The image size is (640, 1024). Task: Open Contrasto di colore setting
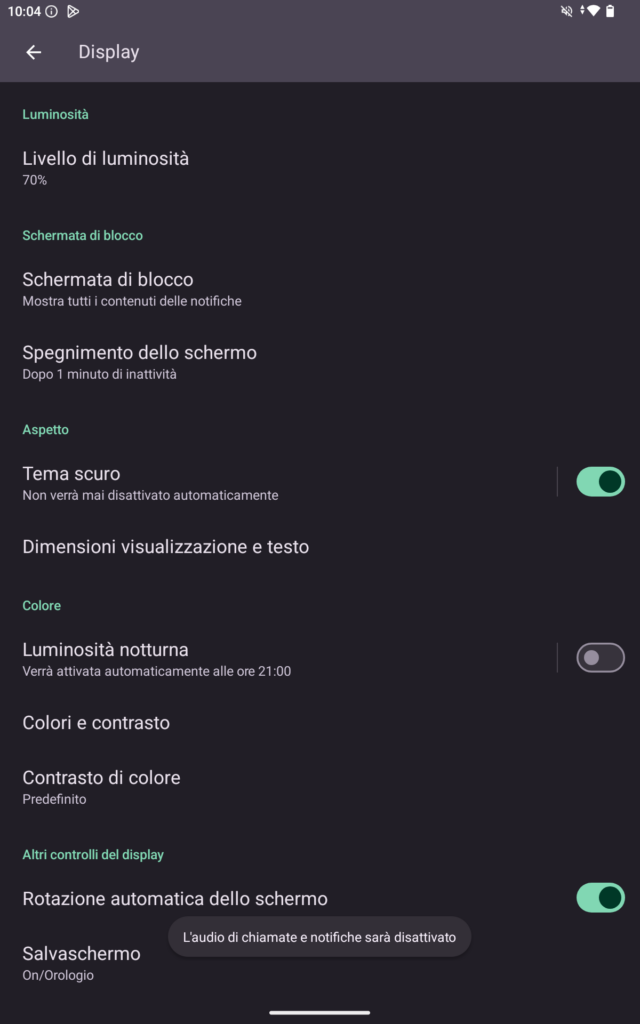pyautogui.click(x=101, y=786)
